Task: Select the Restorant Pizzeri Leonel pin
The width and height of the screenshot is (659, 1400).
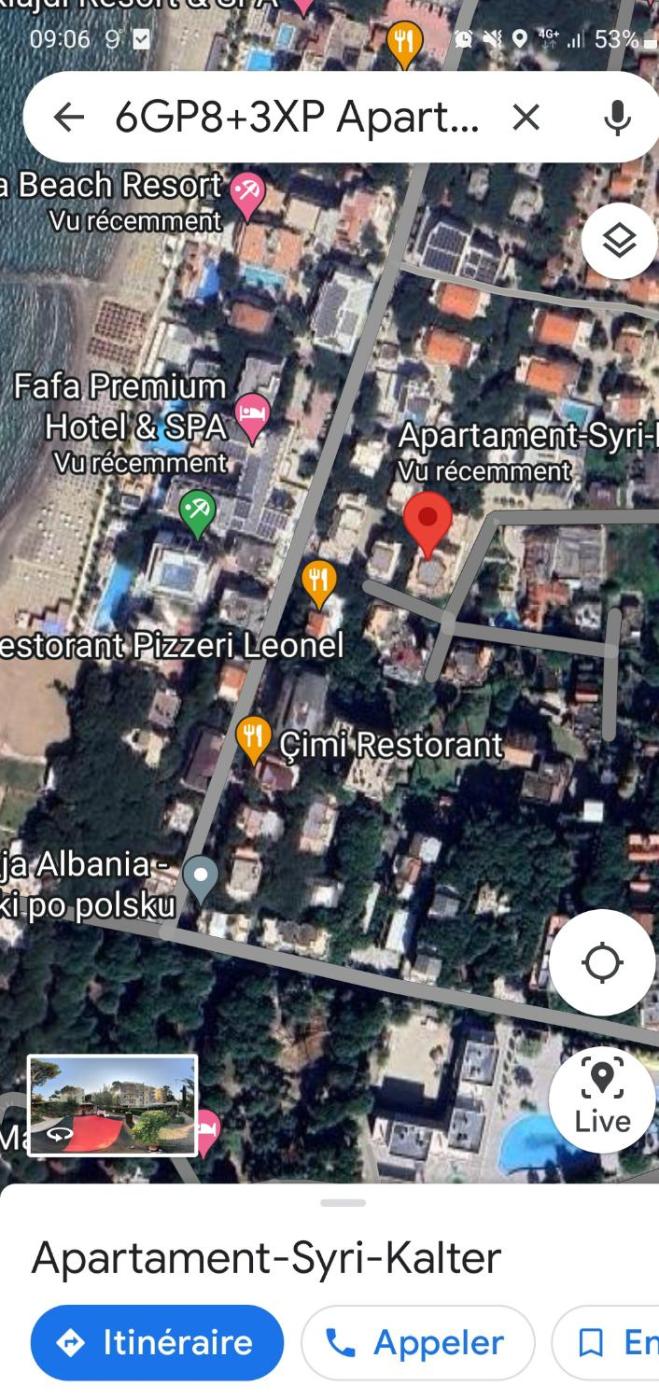Action: tap(319, 582)
